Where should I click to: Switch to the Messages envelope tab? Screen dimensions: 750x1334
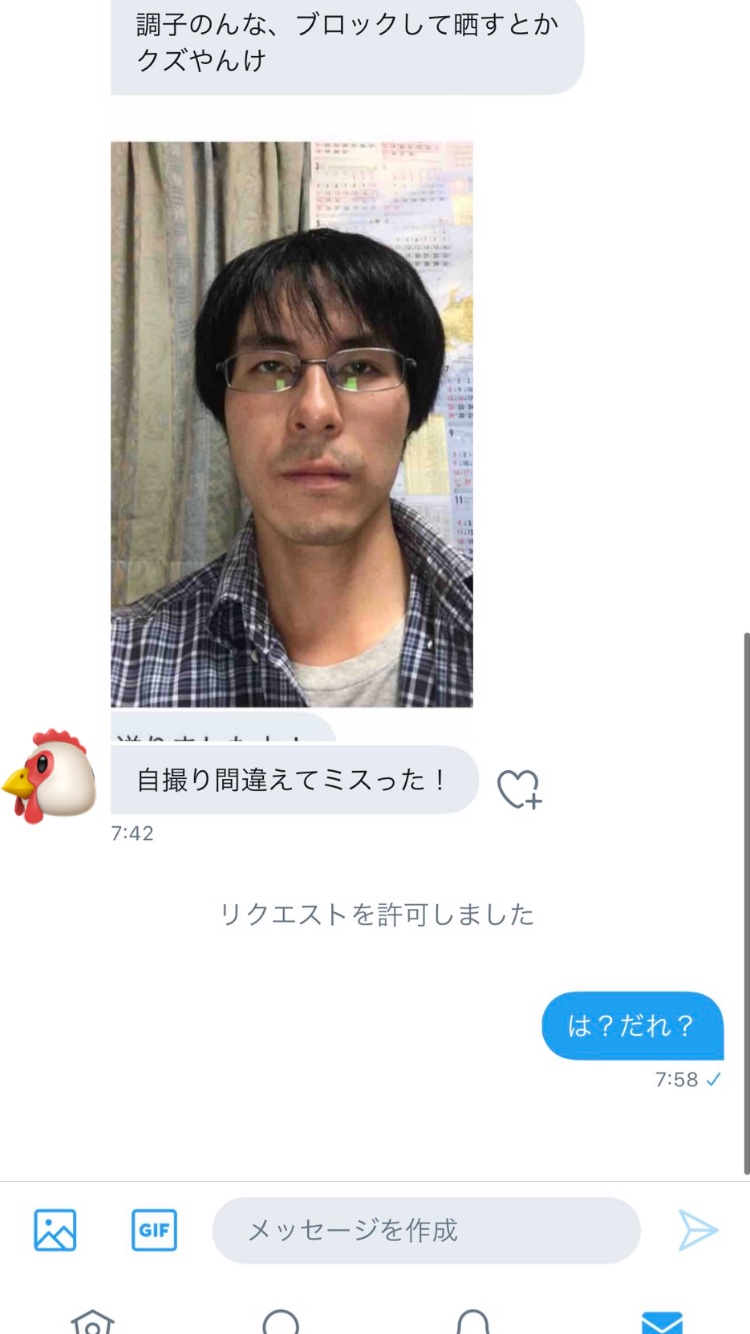661,1322
